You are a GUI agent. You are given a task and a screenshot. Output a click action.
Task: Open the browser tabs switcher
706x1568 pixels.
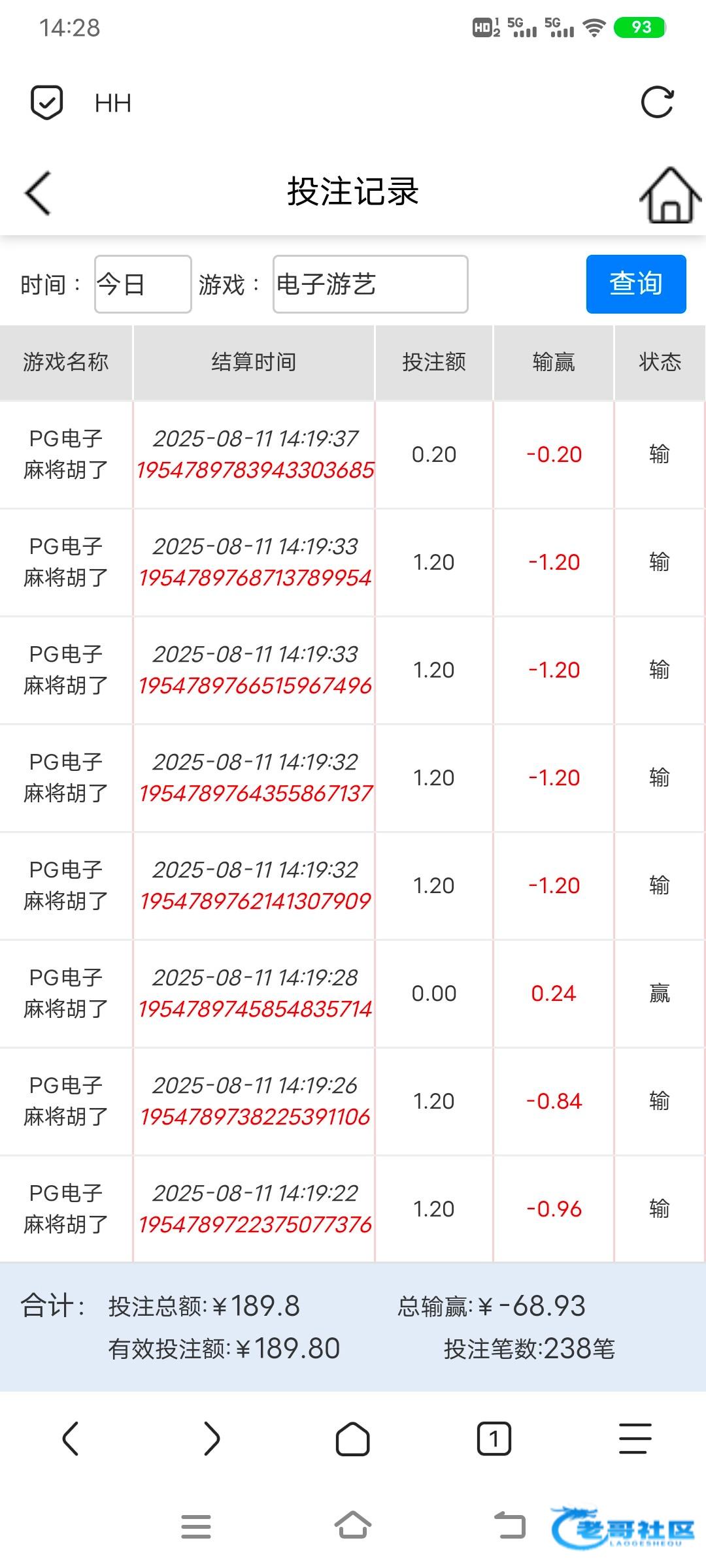pos(494,1439)
